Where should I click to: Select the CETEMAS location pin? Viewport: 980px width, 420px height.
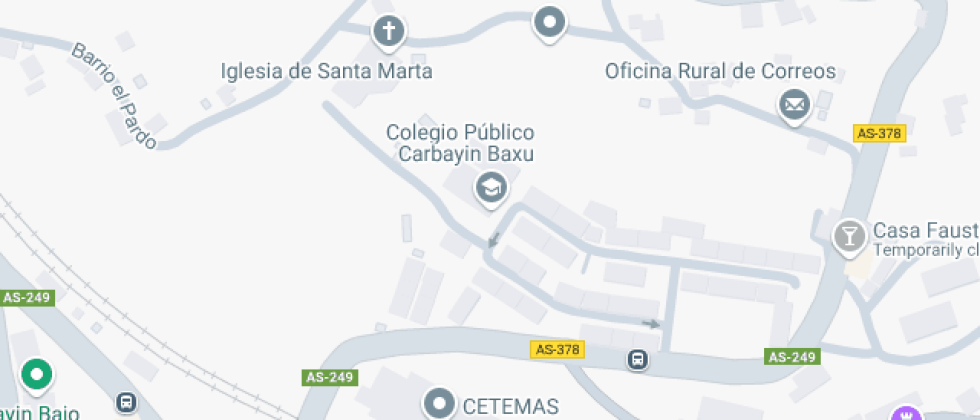(x=439, y=404)
